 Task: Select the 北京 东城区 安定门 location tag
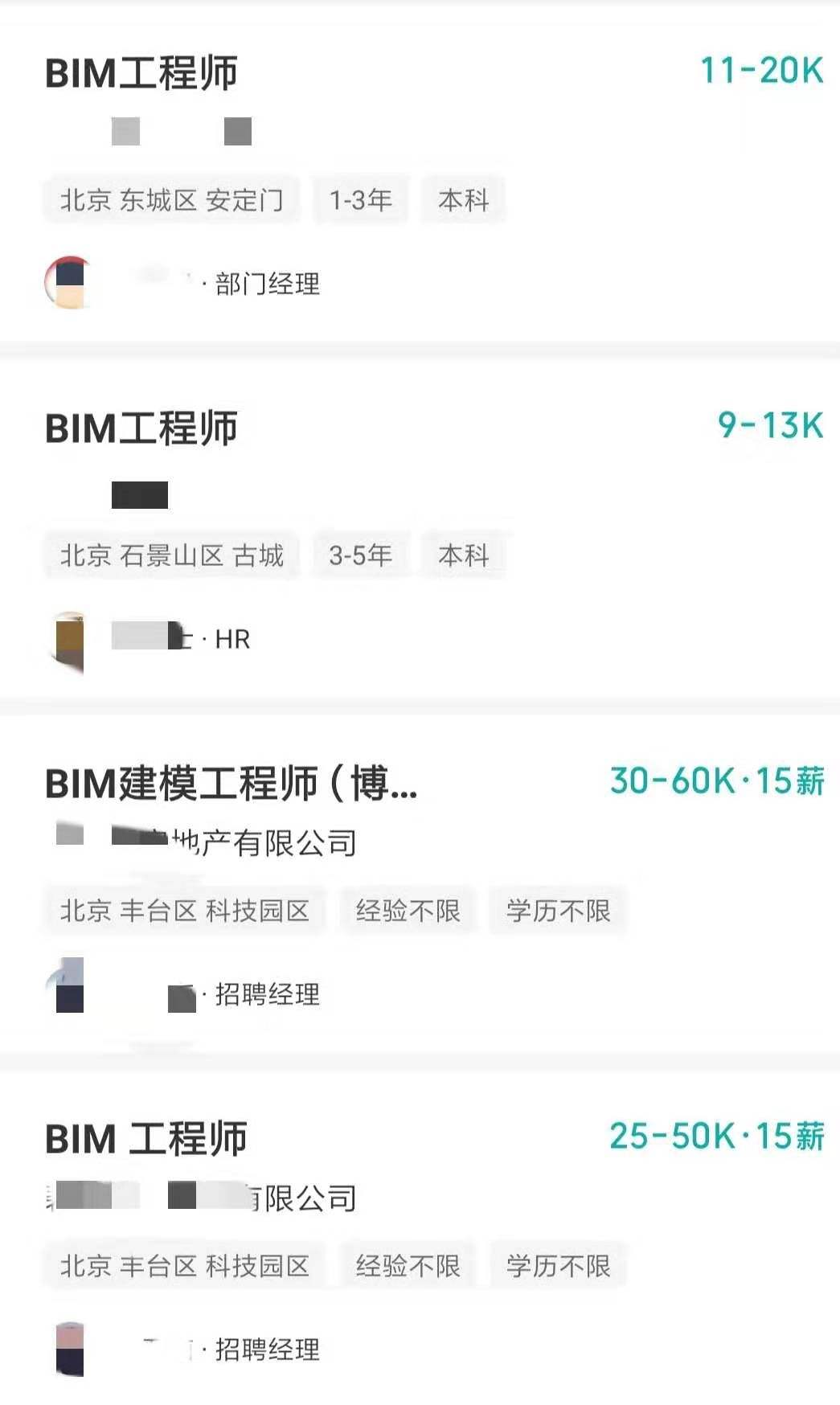click(x=172, y=199)
